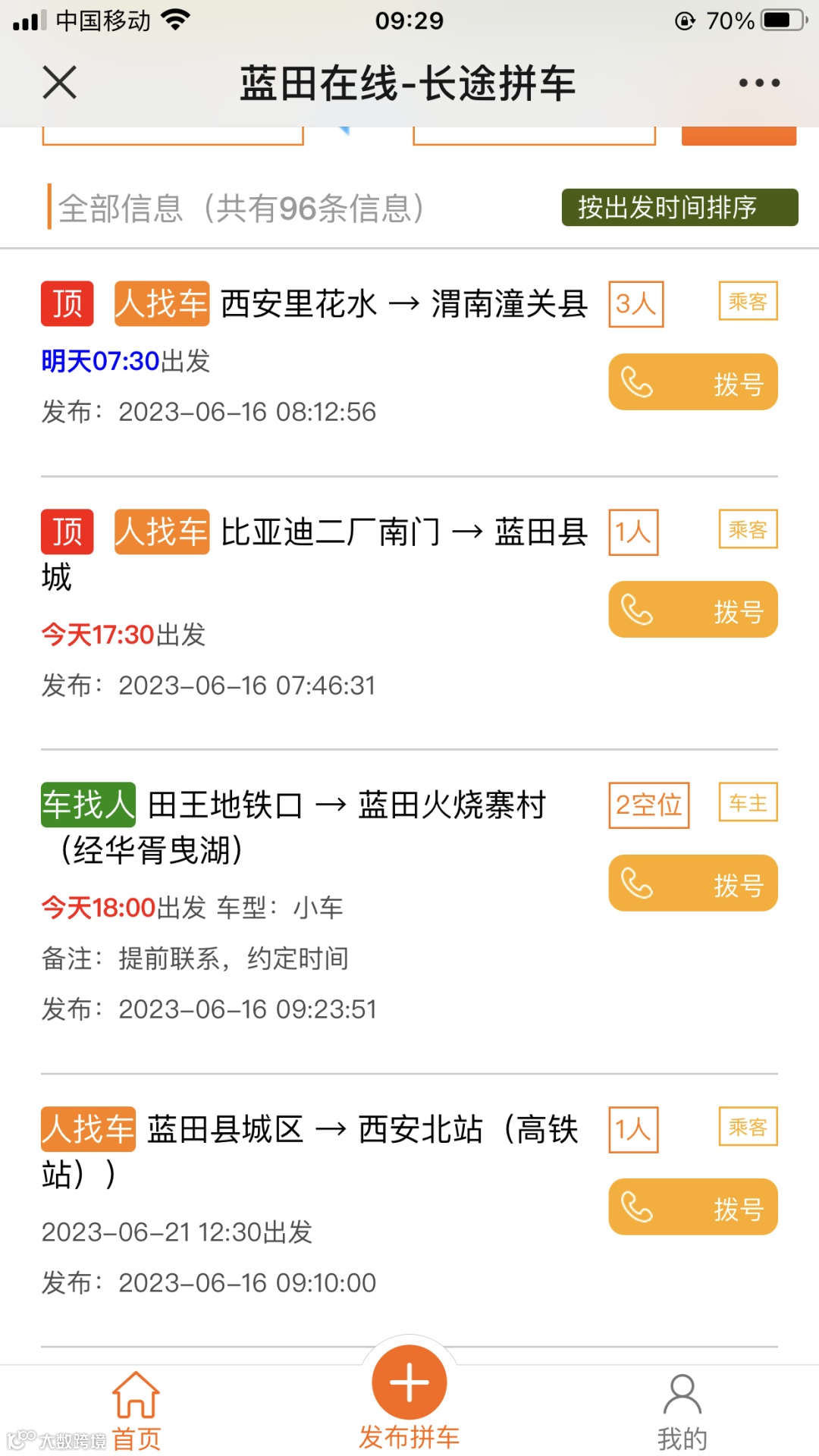
Task: Call the 比亚迪二厂南门 to 蓝田县城 passenger
Action: click(692, 610)
